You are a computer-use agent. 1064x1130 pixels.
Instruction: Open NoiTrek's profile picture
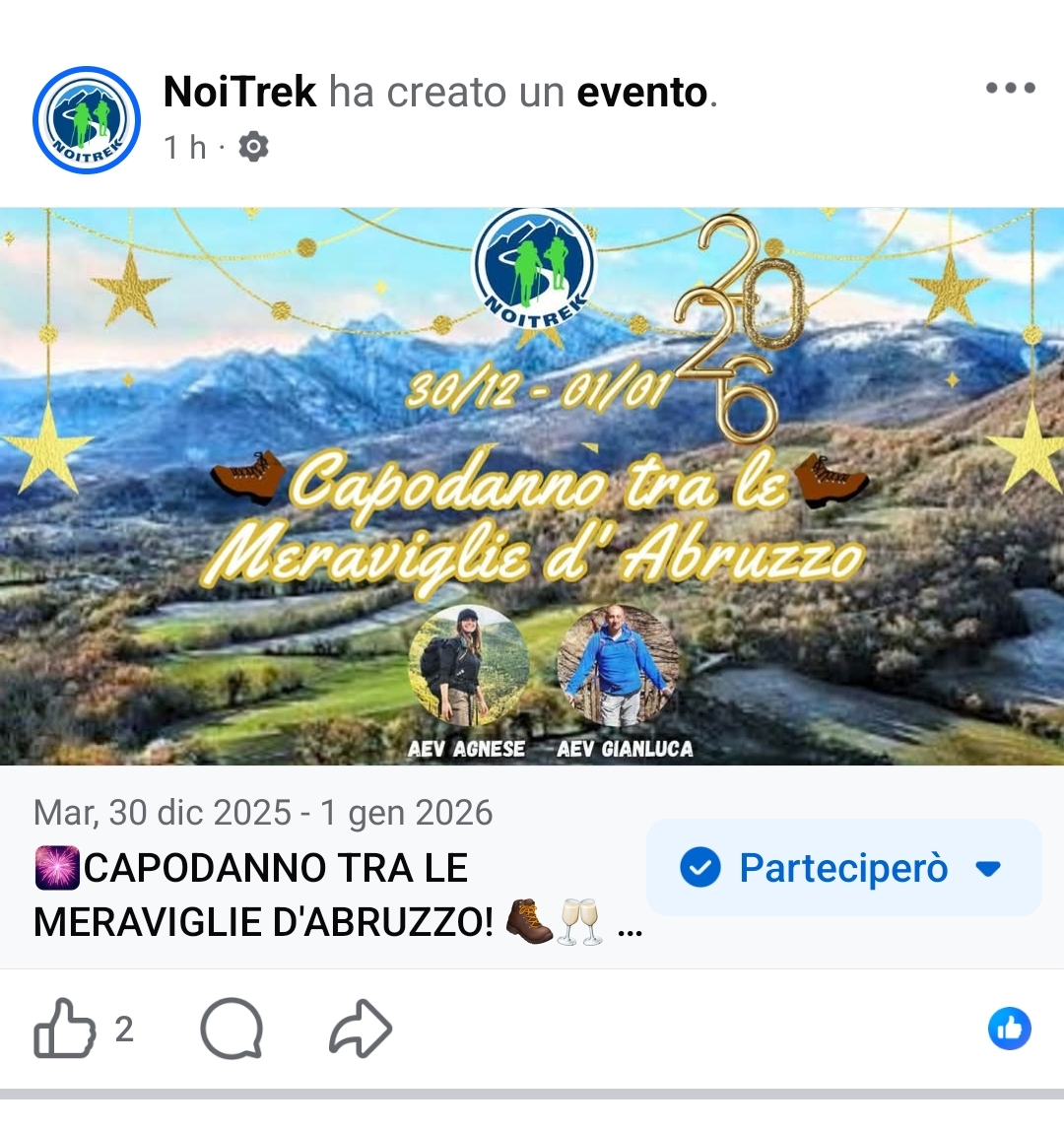coord(87,120)
